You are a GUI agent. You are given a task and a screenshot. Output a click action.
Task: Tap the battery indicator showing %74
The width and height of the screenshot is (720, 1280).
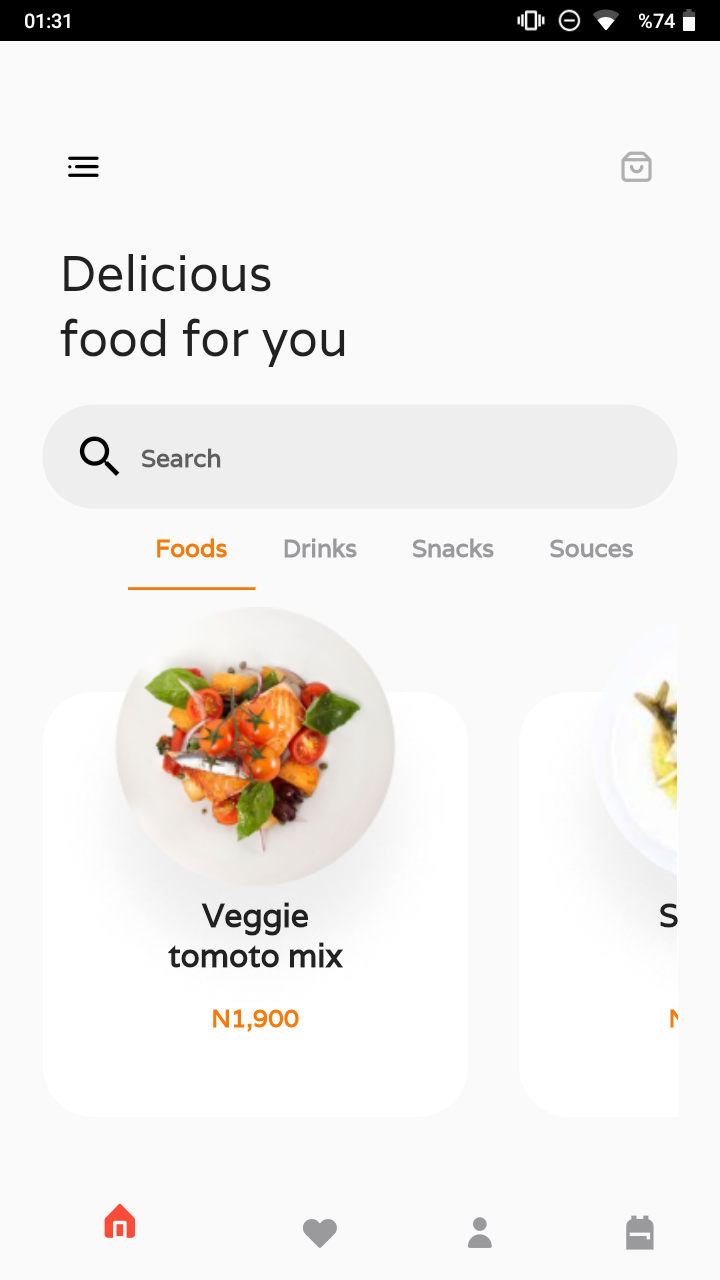click(x=672, y=19)
